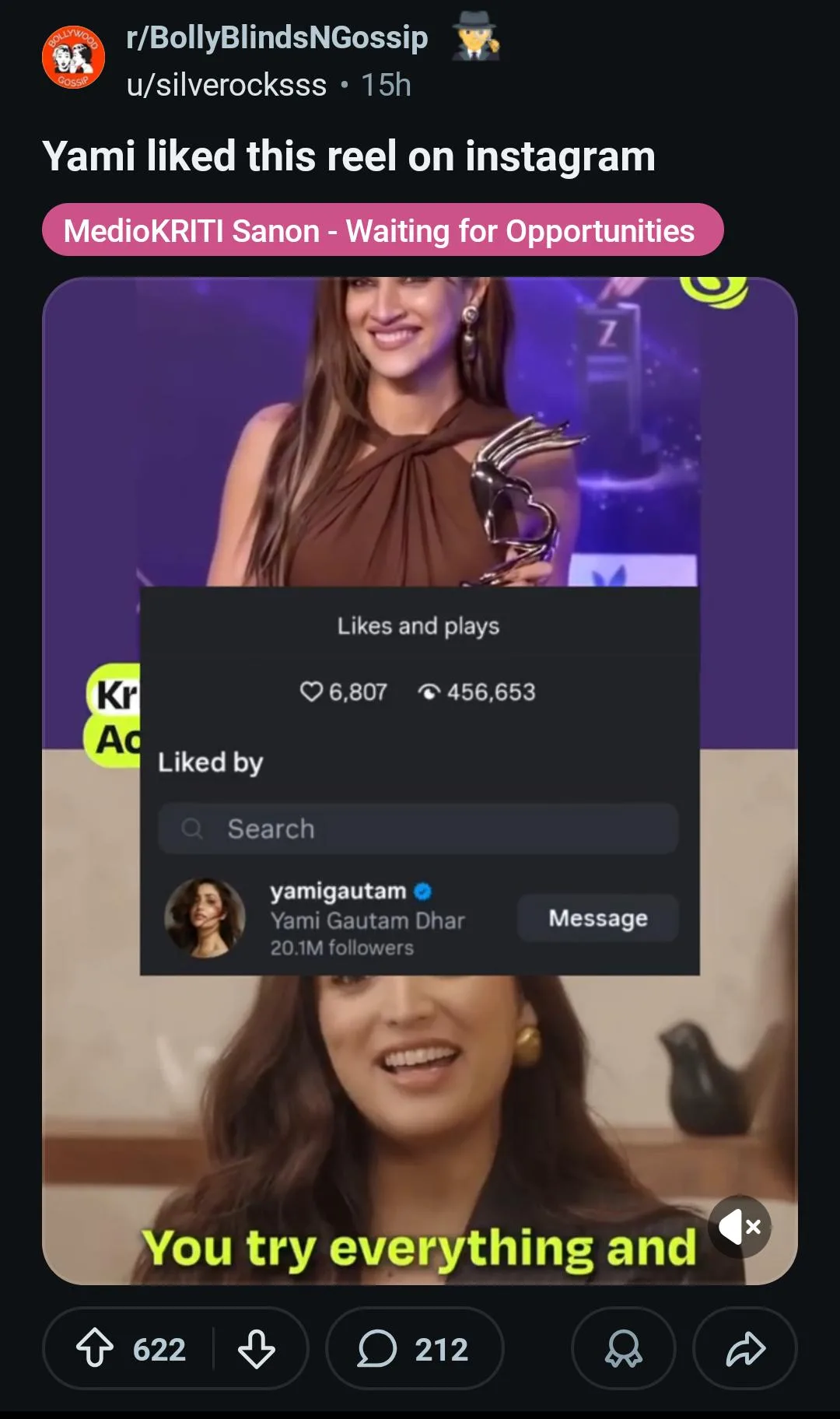Share this post
840x1419 pixels.
(x=745, y=1348)
